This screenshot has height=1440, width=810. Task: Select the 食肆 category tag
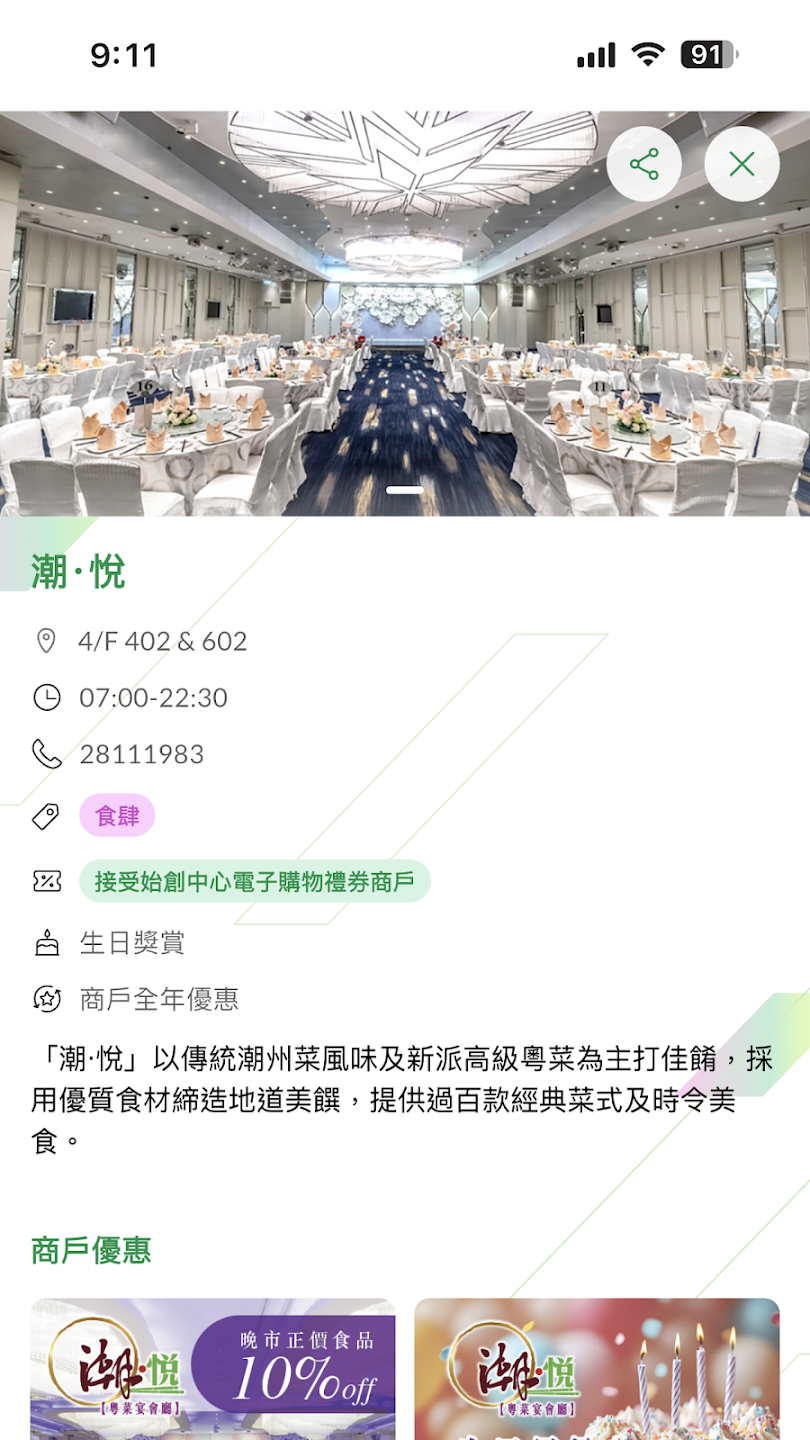pyautogui.click(x=117, y=816)
